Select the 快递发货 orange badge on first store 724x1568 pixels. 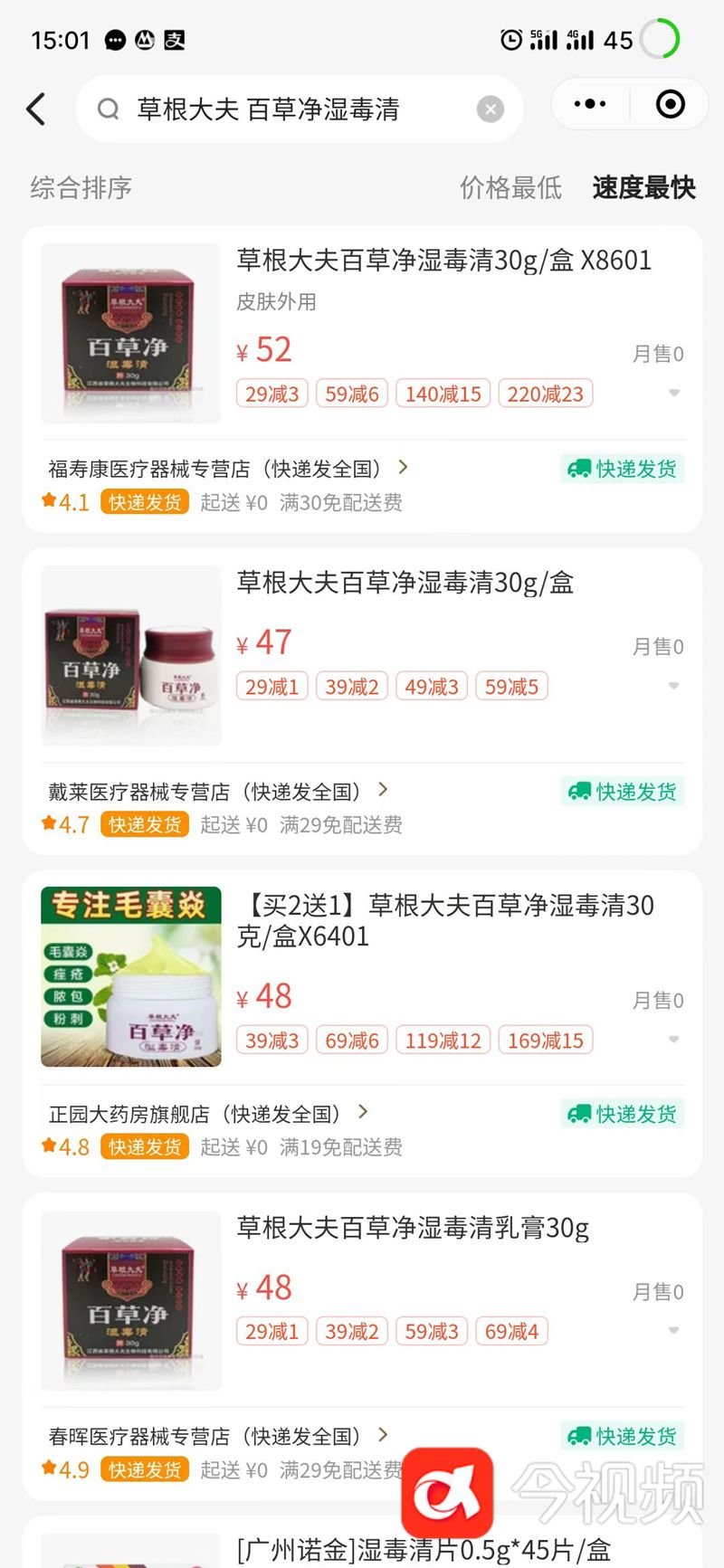coord(143,501)
